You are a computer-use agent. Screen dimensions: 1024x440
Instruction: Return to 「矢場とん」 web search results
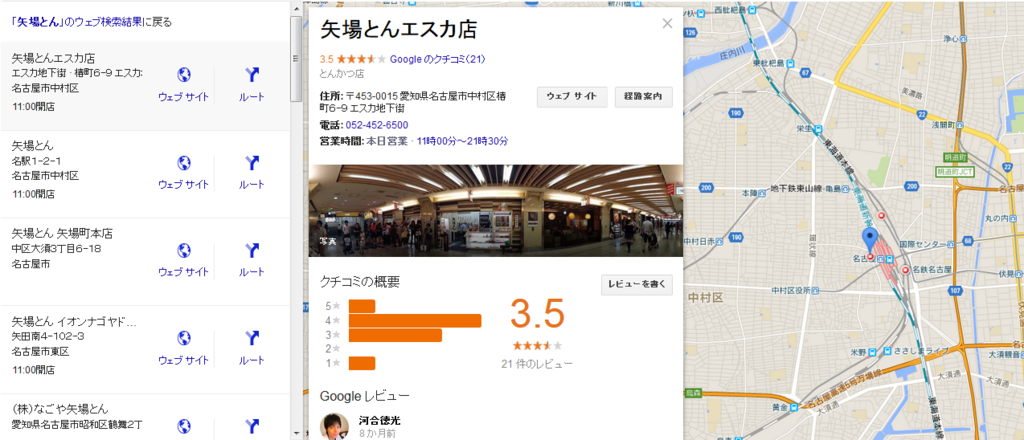(x=92, y=22)
